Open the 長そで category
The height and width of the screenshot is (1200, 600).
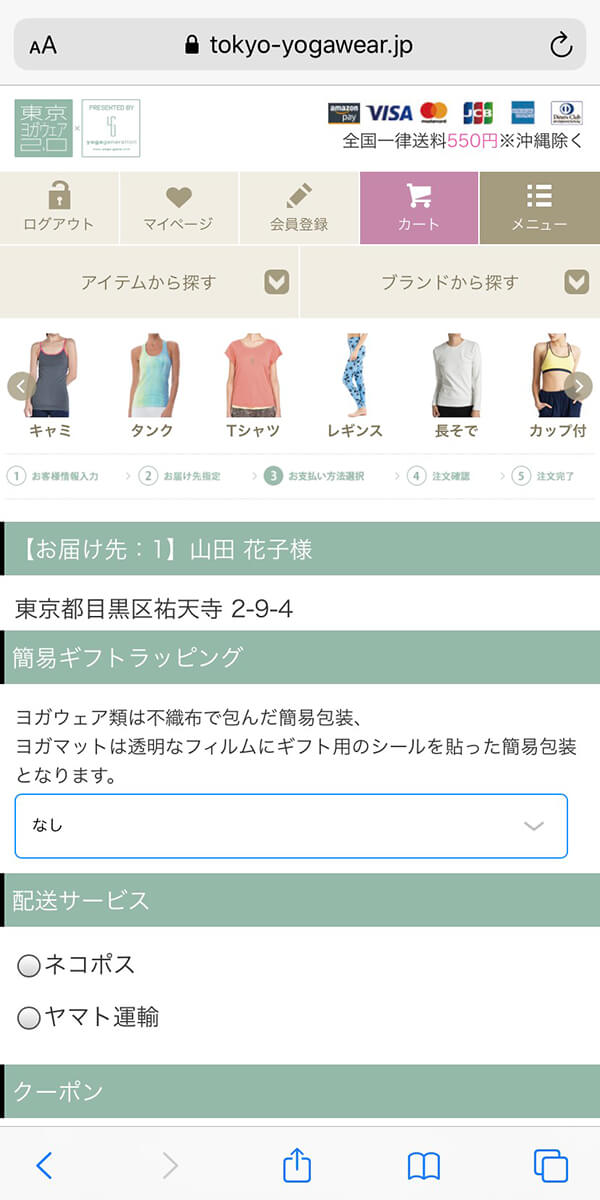pos(456,386)
